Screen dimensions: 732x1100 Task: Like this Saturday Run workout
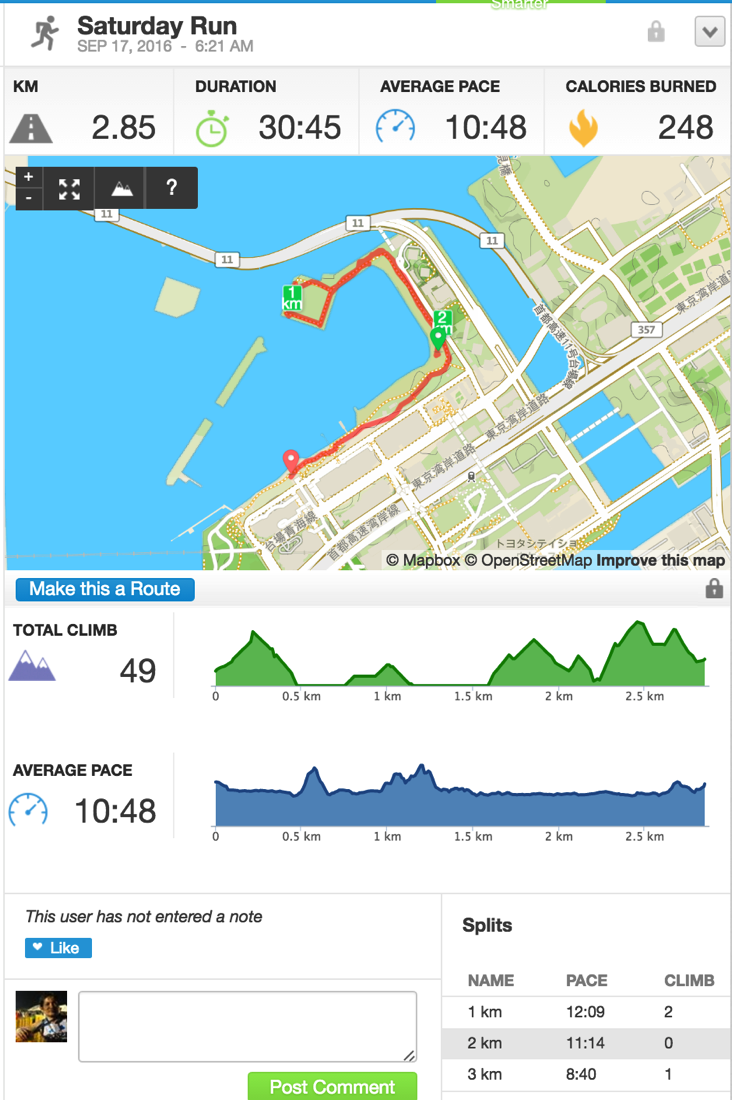pos(58,947)
